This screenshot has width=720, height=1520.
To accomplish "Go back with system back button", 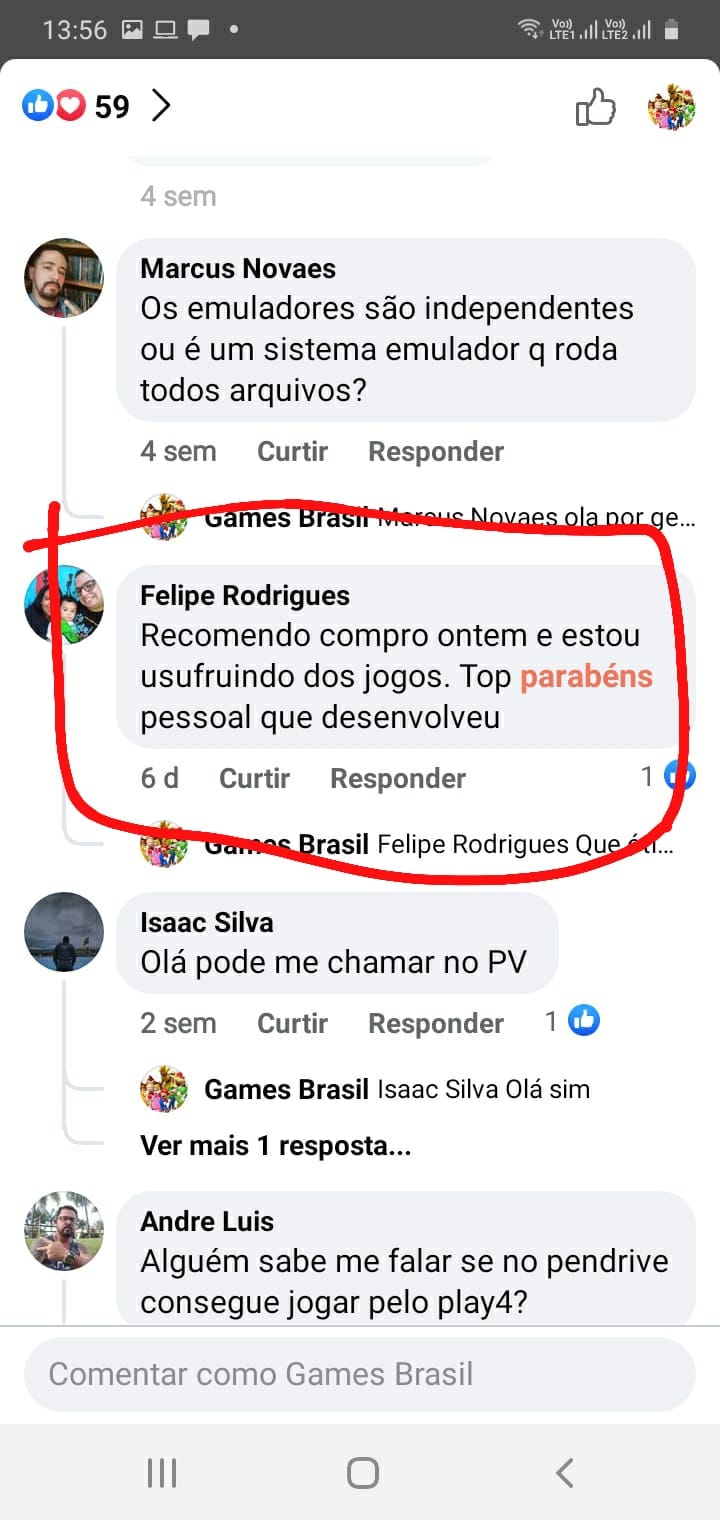I will click(564, 1472).
